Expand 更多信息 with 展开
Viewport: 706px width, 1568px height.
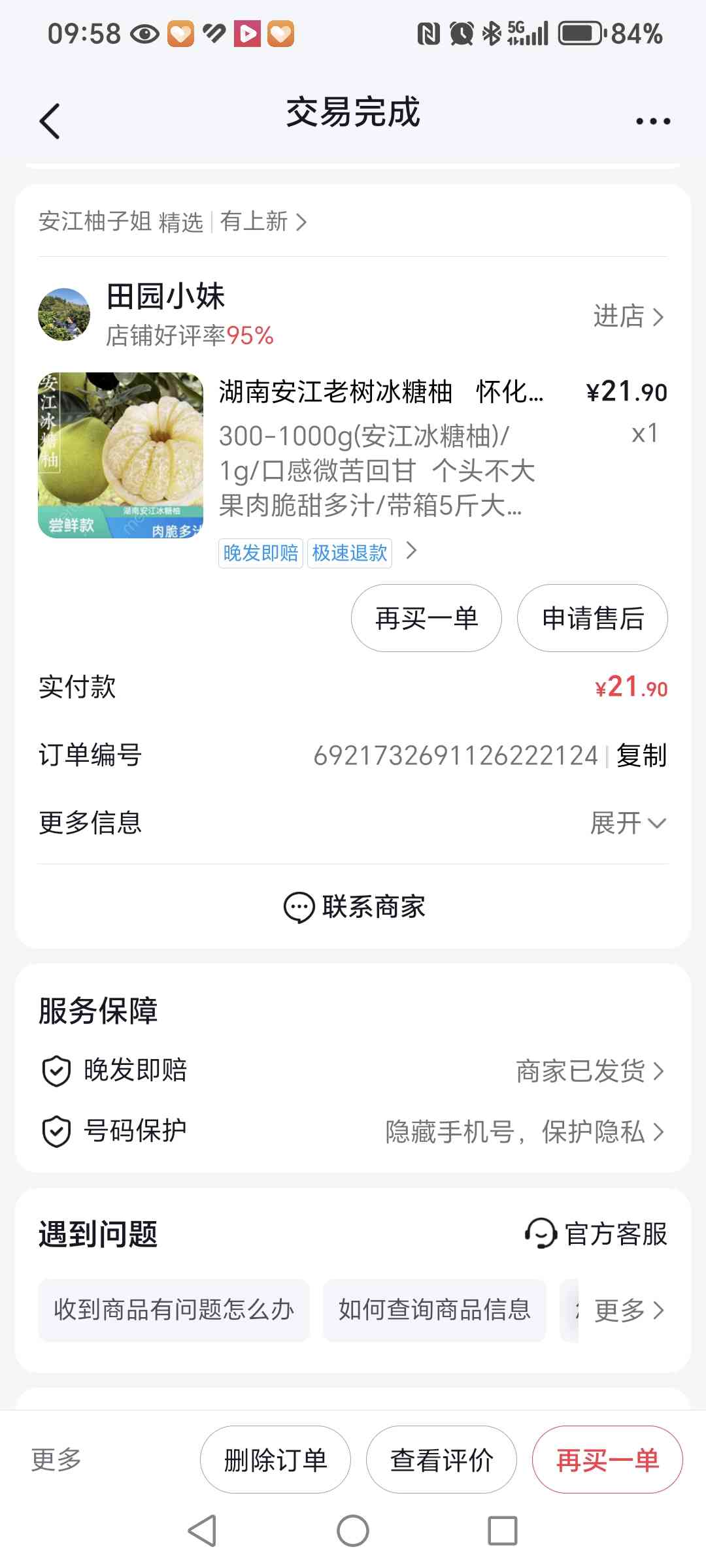point(628,823)
